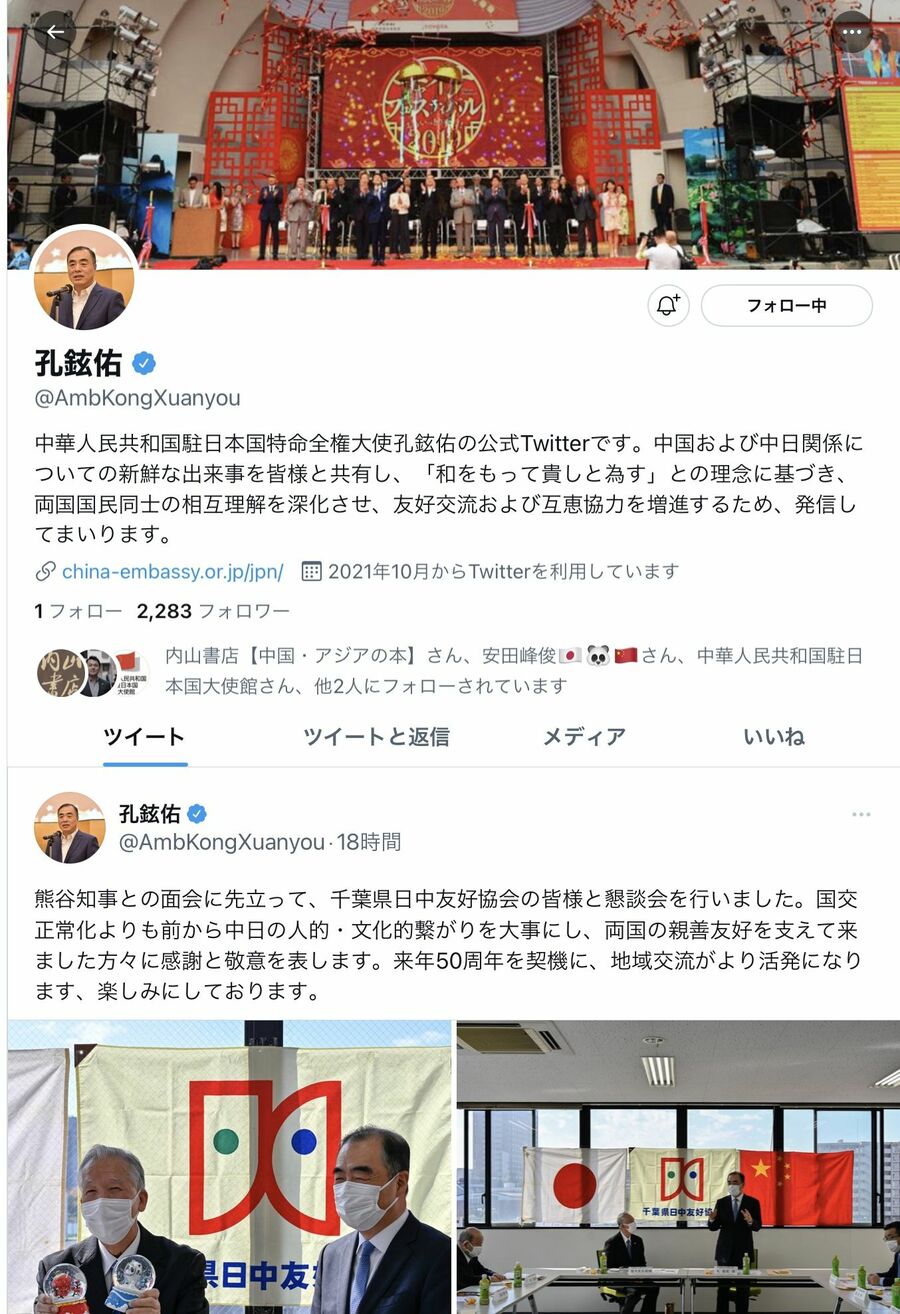Open the china-embassy.or.jp link

point(172,571)
